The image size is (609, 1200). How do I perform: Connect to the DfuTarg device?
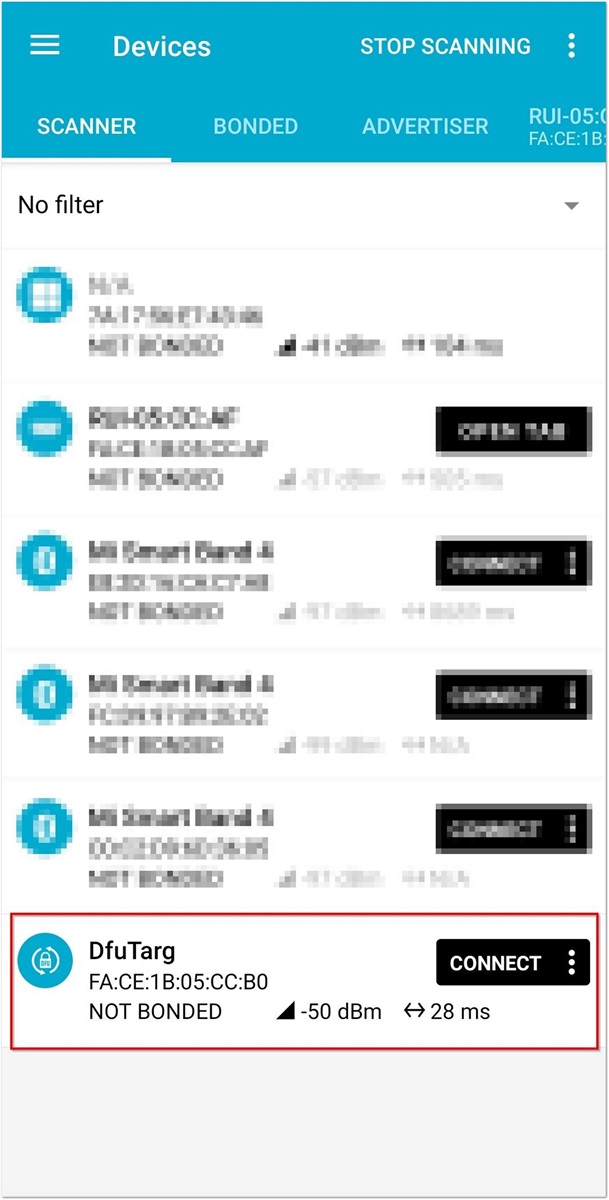click(495, 963)
